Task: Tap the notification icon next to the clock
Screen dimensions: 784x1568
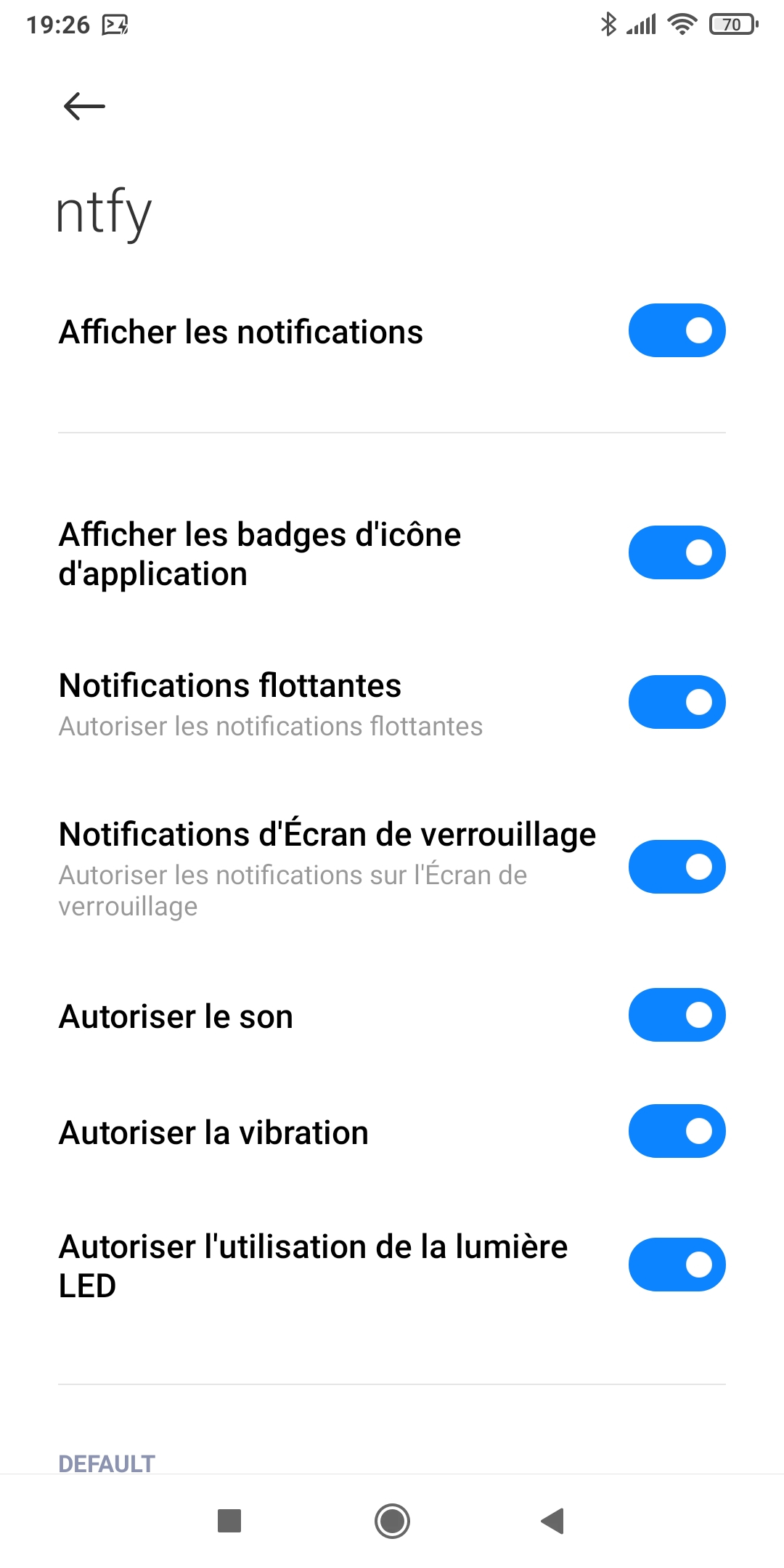Action: tap(113, 24)
